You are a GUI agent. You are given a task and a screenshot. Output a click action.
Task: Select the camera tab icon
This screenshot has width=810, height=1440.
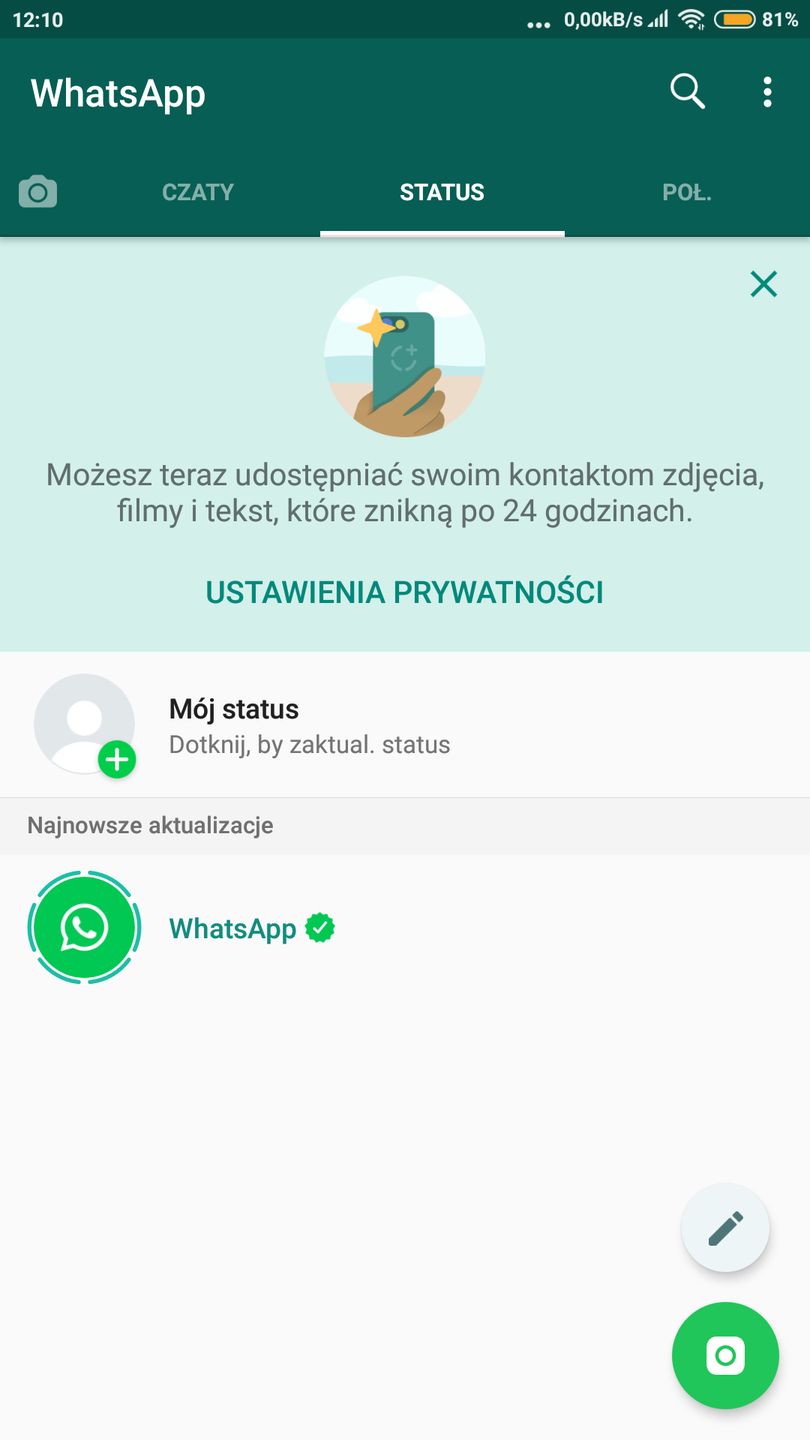point(37,191)
